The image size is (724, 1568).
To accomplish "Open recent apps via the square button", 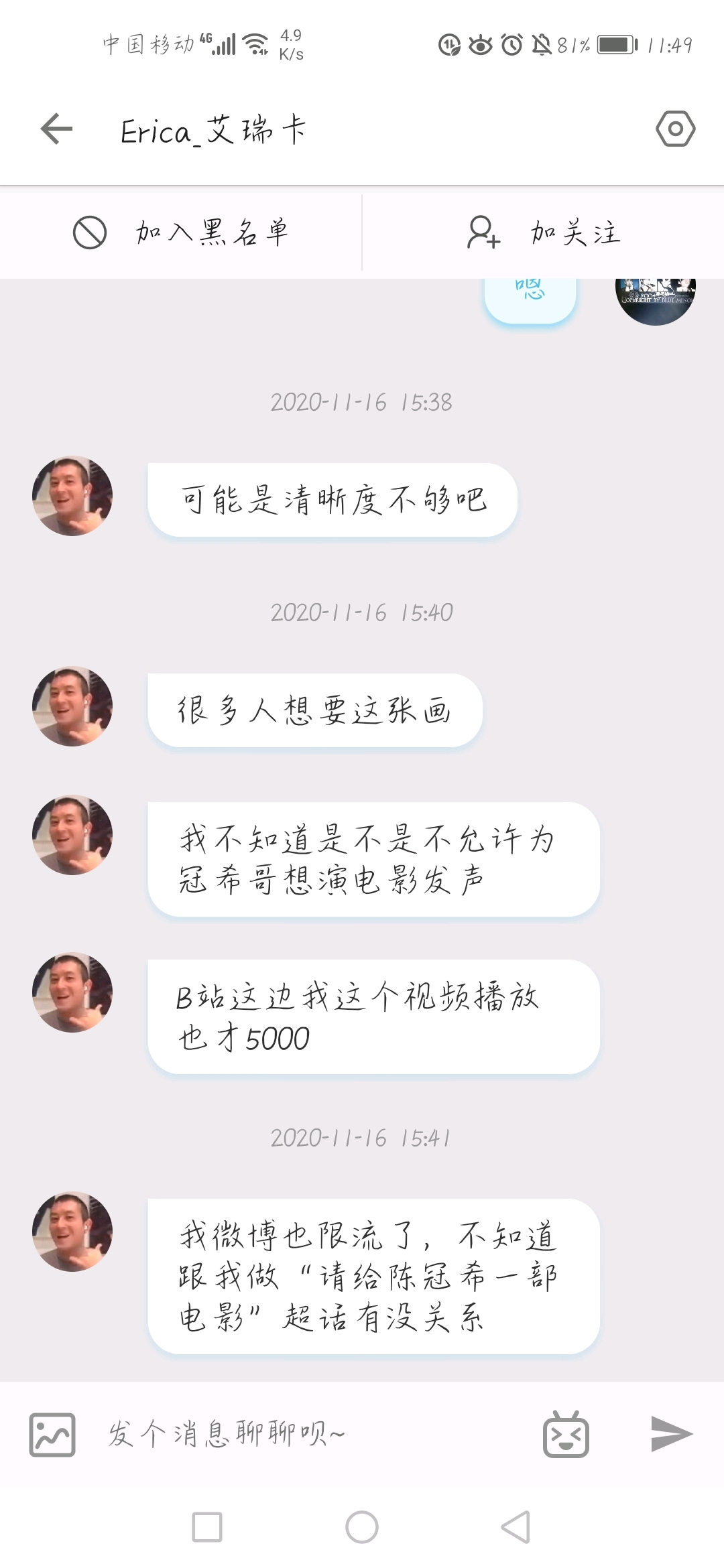I will pyautogui.click(x=207, y=1528).
